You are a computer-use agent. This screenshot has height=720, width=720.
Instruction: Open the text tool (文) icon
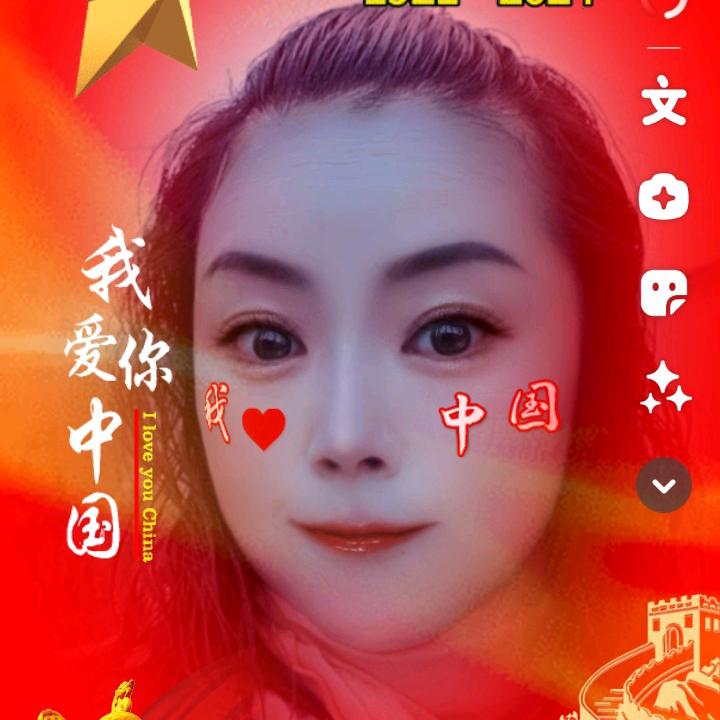click(x=664, y=101)
